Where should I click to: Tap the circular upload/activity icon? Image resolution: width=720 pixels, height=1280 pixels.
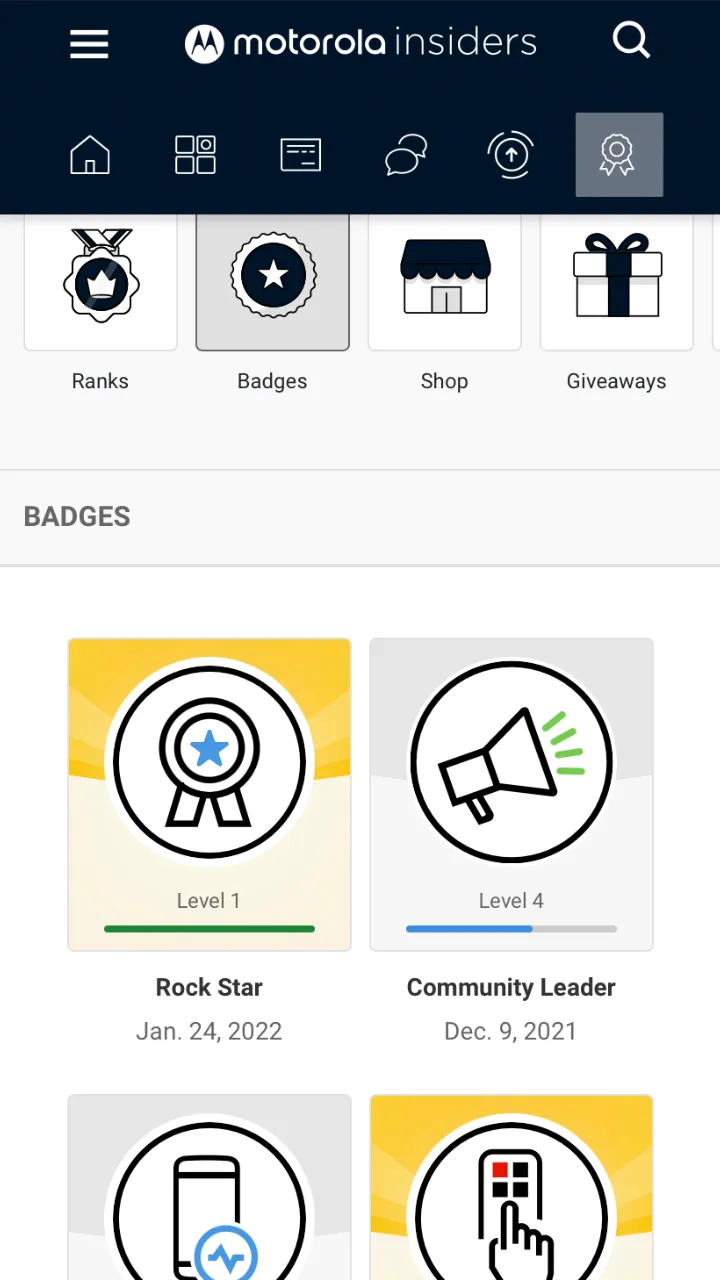click(x=510, y=154)
